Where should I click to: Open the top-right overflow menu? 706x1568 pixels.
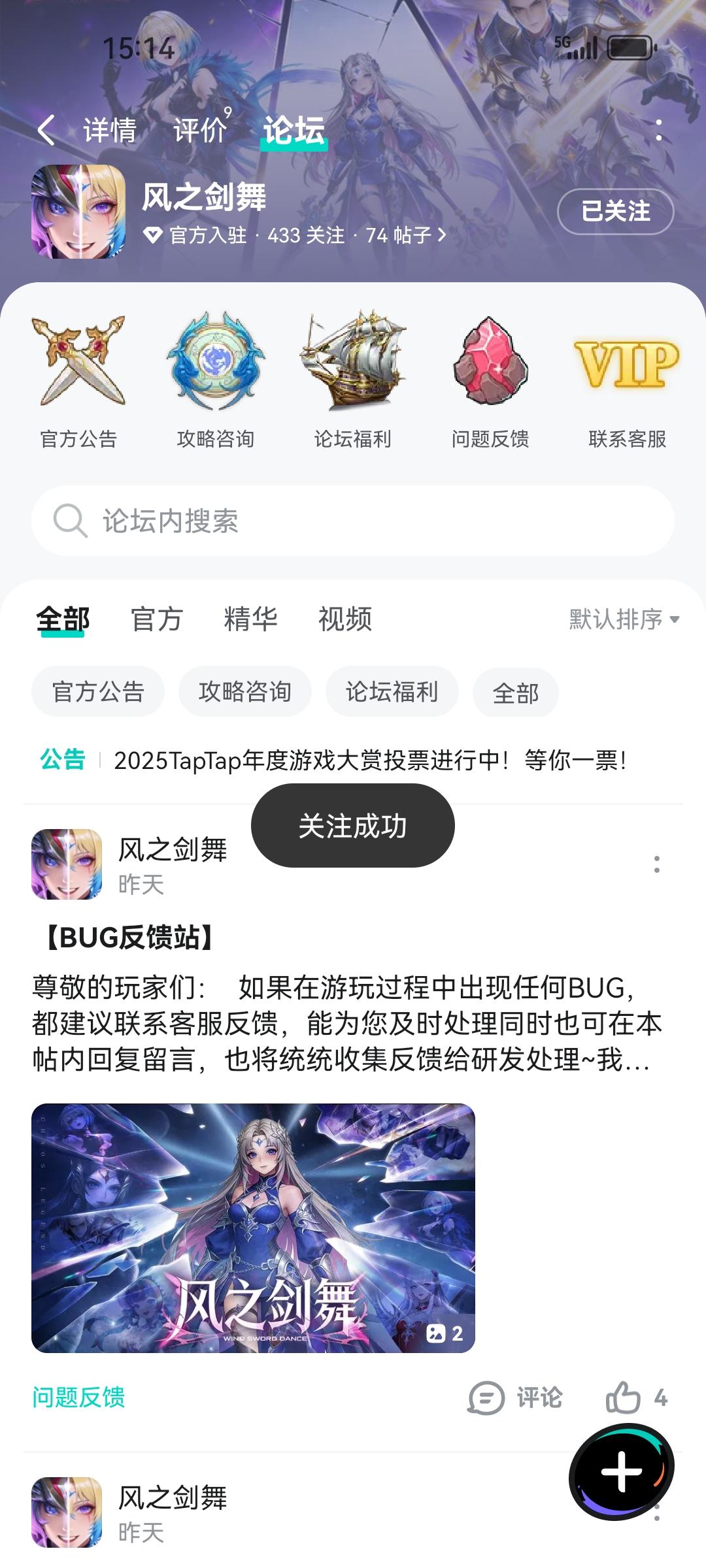click(x=658, y=130)
